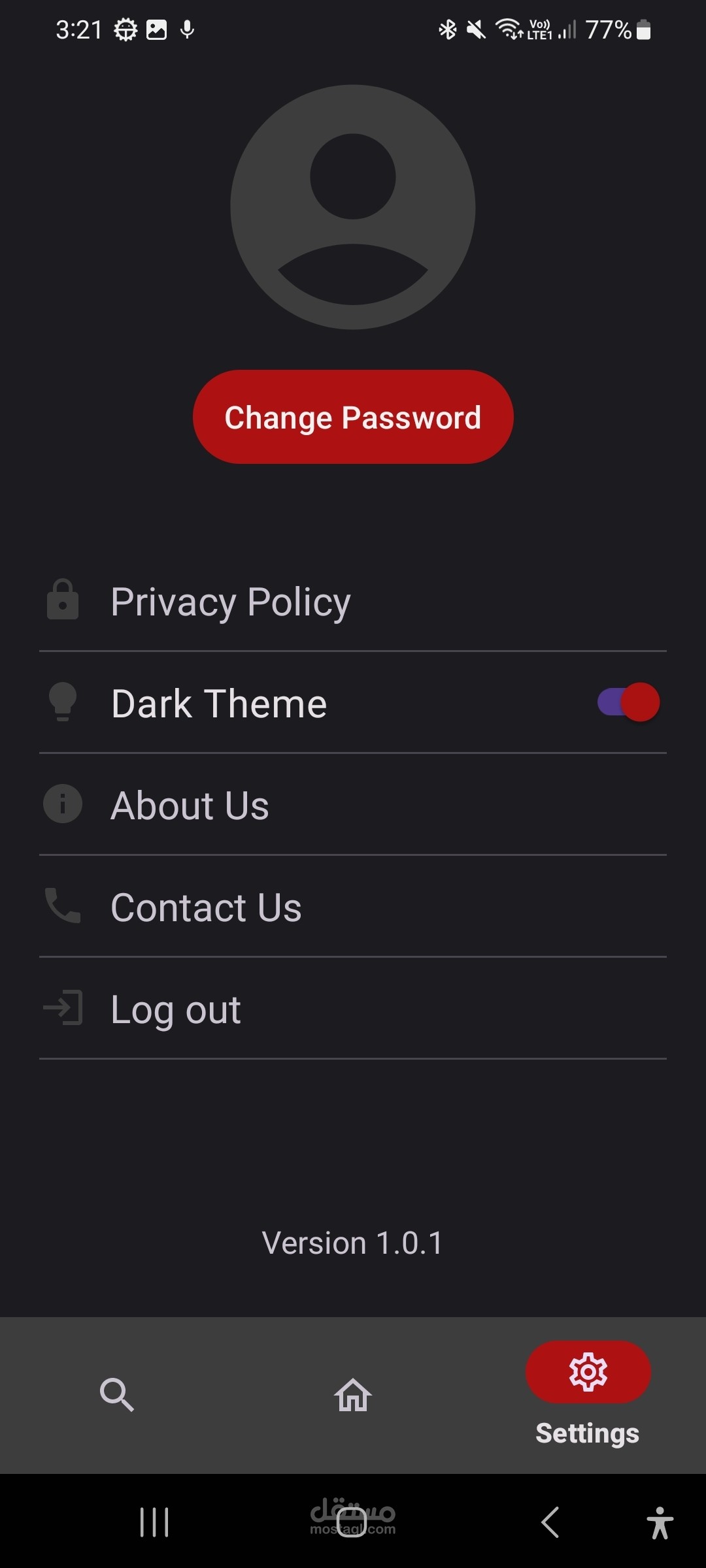Select the Settings tab
The image size is (706, 1568).
pos(588,1394)
